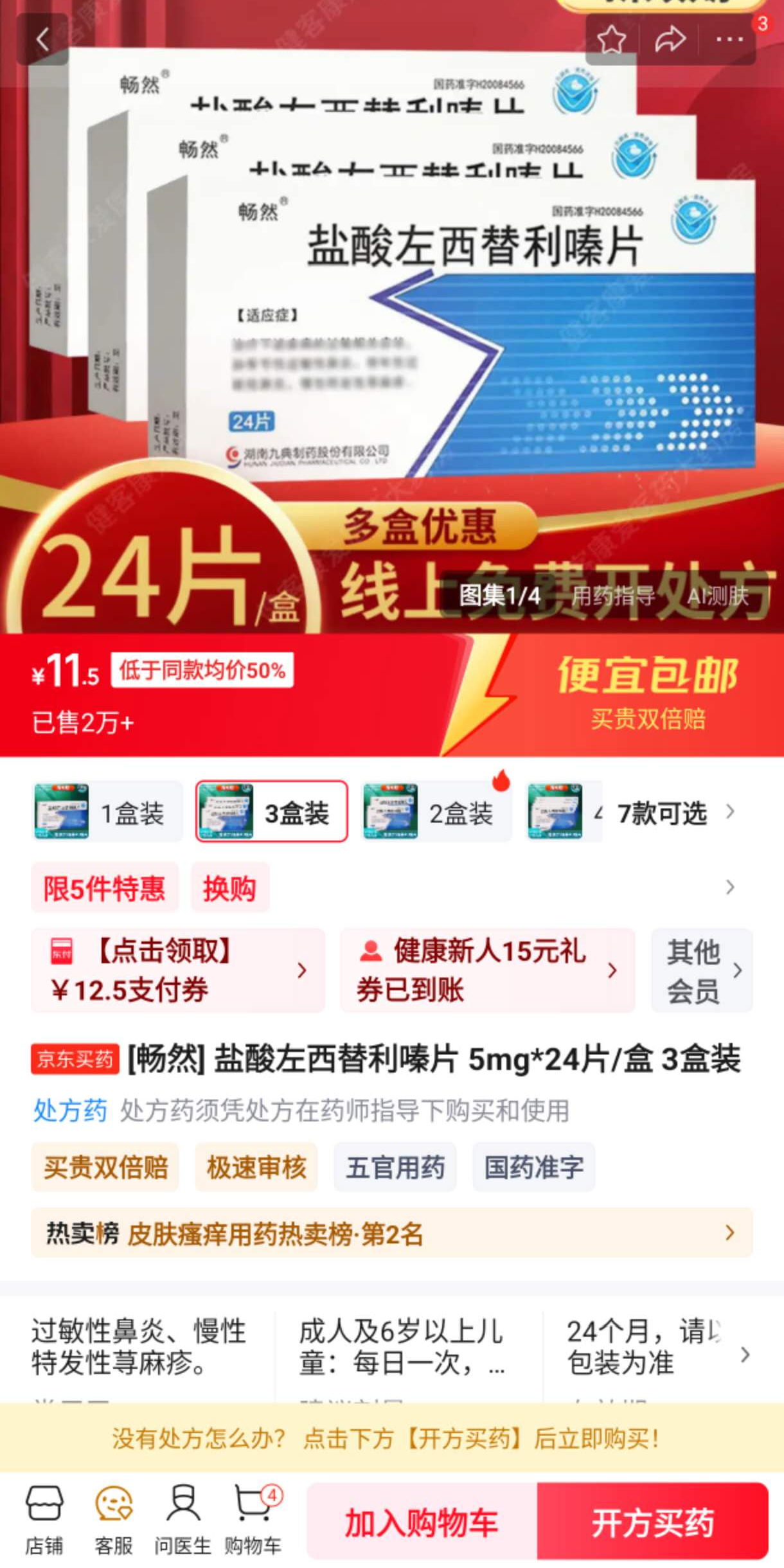Switch to AI测肤 tab on image
784x1568 pixels.
point(718,596)
